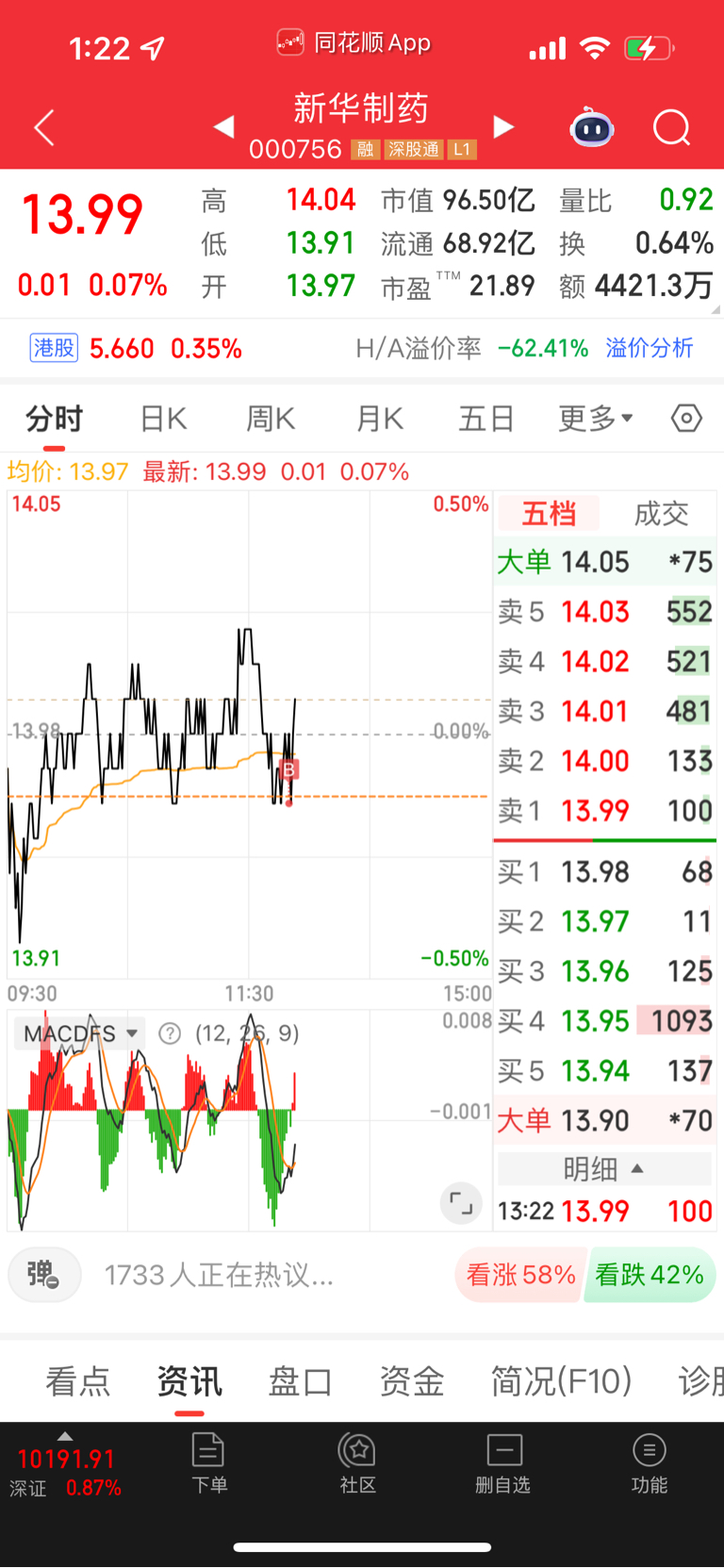Expand chart to fullscreen
Screen dimensions: 724x1568
coord(461,1203)
